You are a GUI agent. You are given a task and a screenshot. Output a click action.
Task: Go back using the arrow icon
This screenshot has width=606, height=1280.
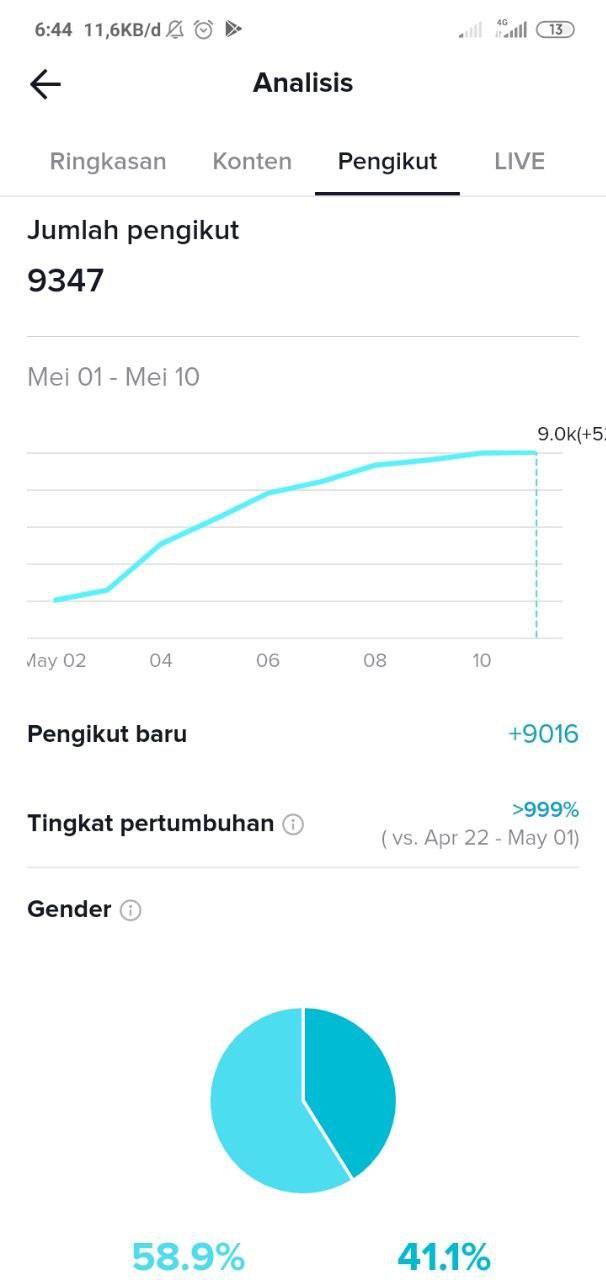coord(45,84)
